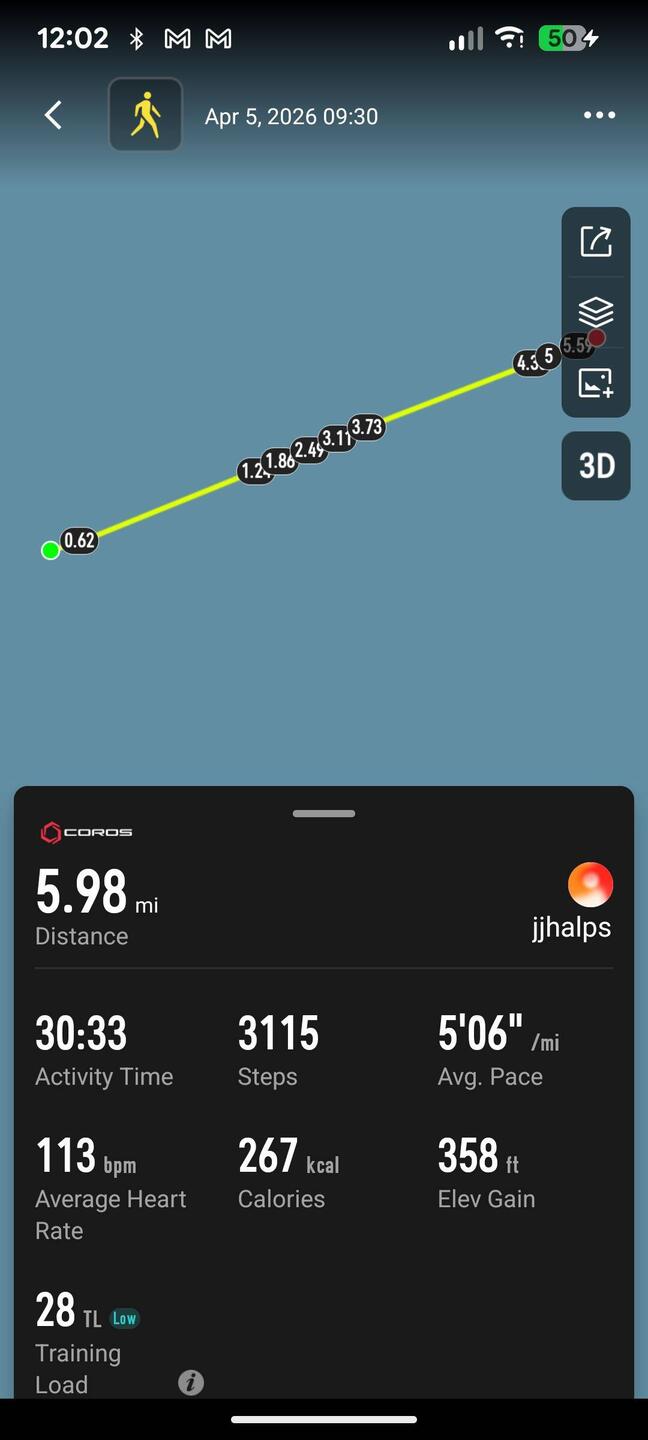Switch the map to 3D view
Viewport: 648px width, 1440px height.
596,466
